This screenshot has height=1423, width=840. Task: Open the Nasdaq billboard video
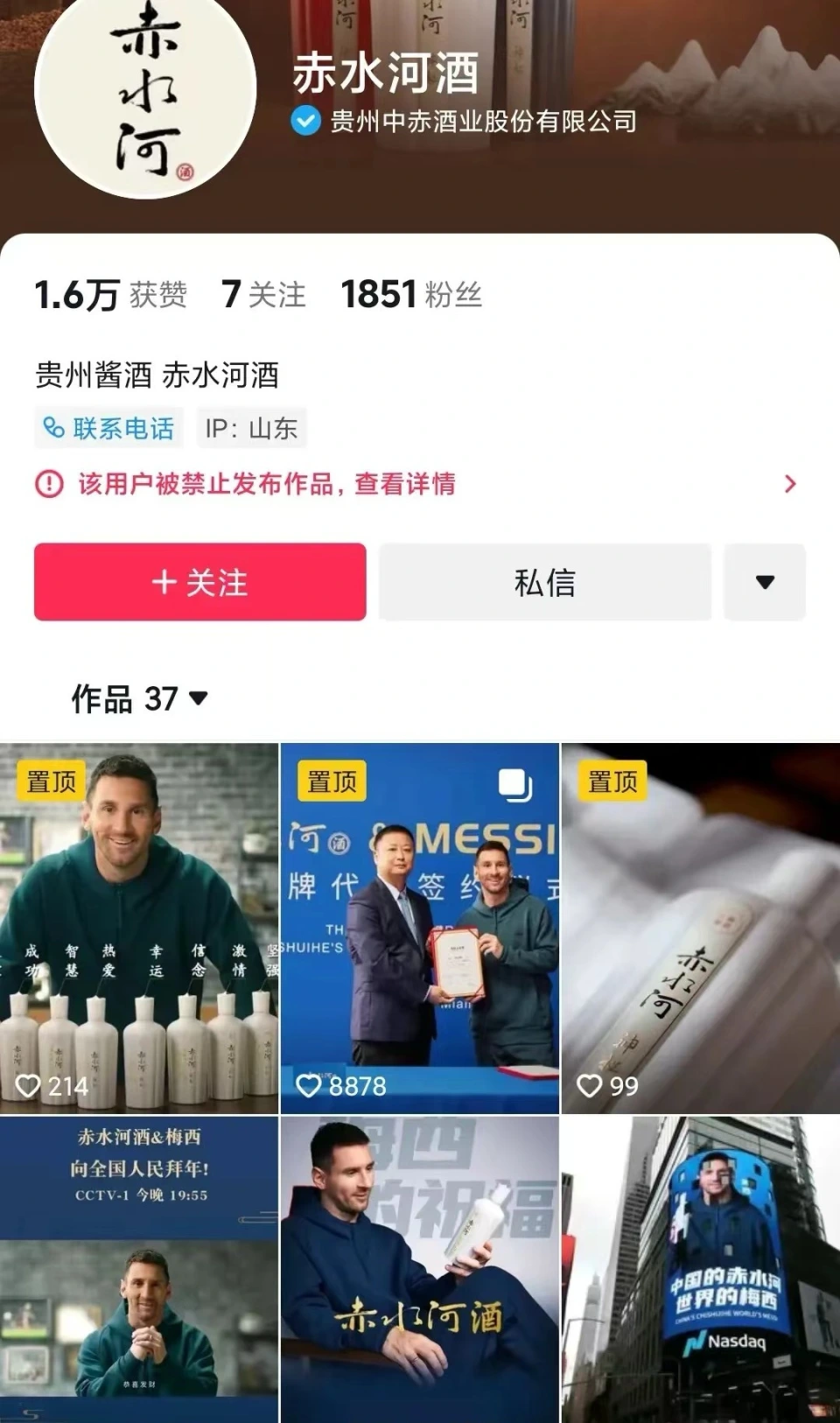point(700,1269)
